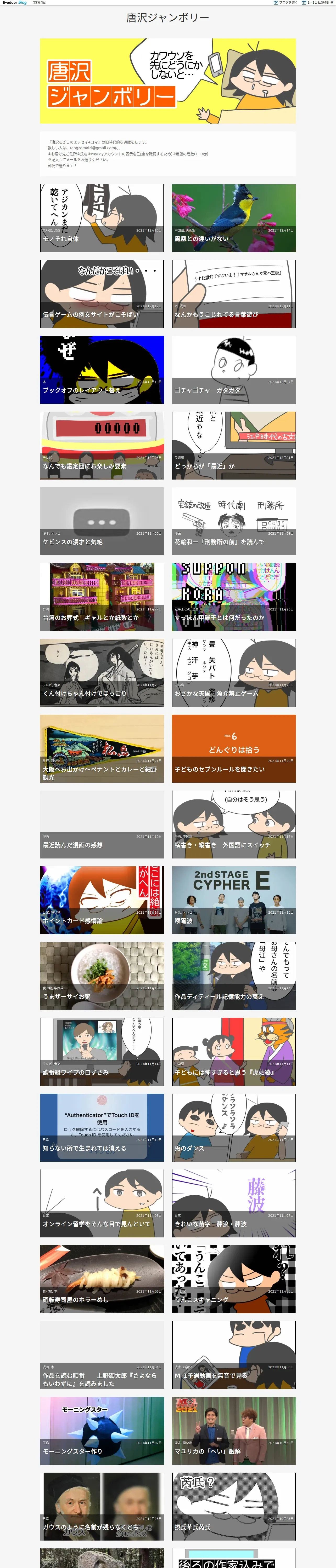The width and height of the screenshot is (336, 1568).
Task: Open the 唐沢ジャンボリー header banner
Action: [168, 81]
